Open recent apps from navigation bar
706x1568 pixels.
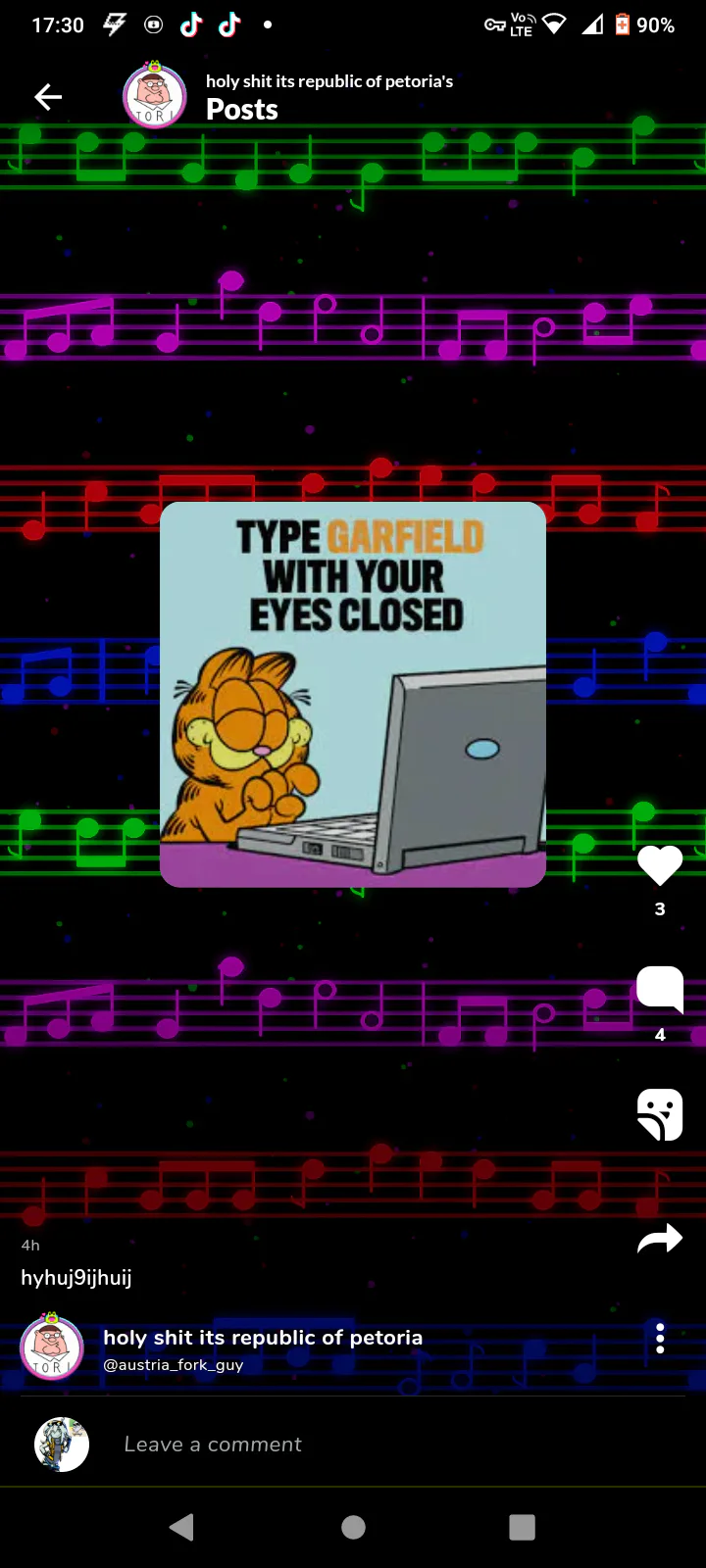[x=523, y=1527]
